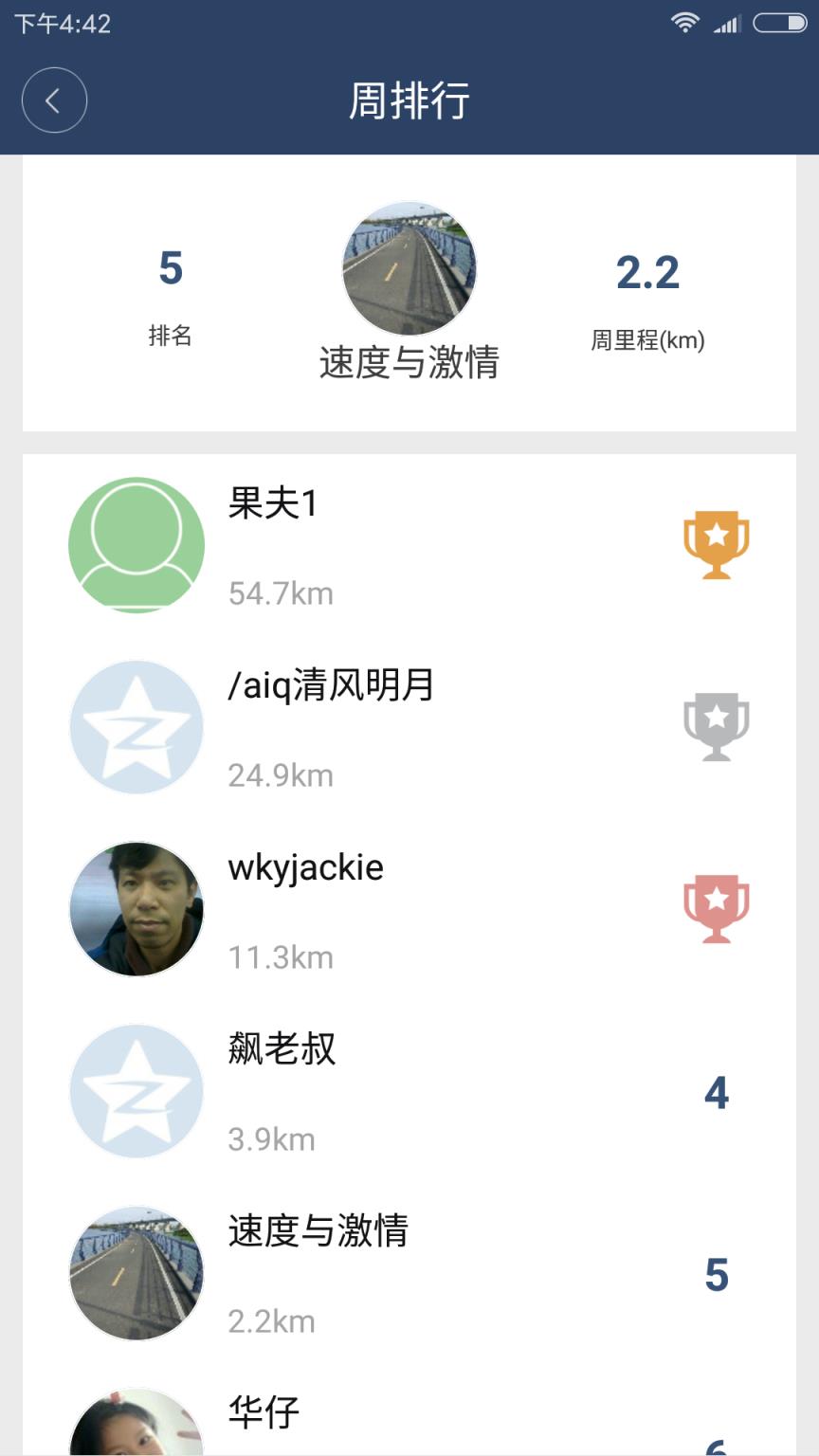Tap the cellular signal icon
This screenshot has width=819, height=1456.
(728, 23)
